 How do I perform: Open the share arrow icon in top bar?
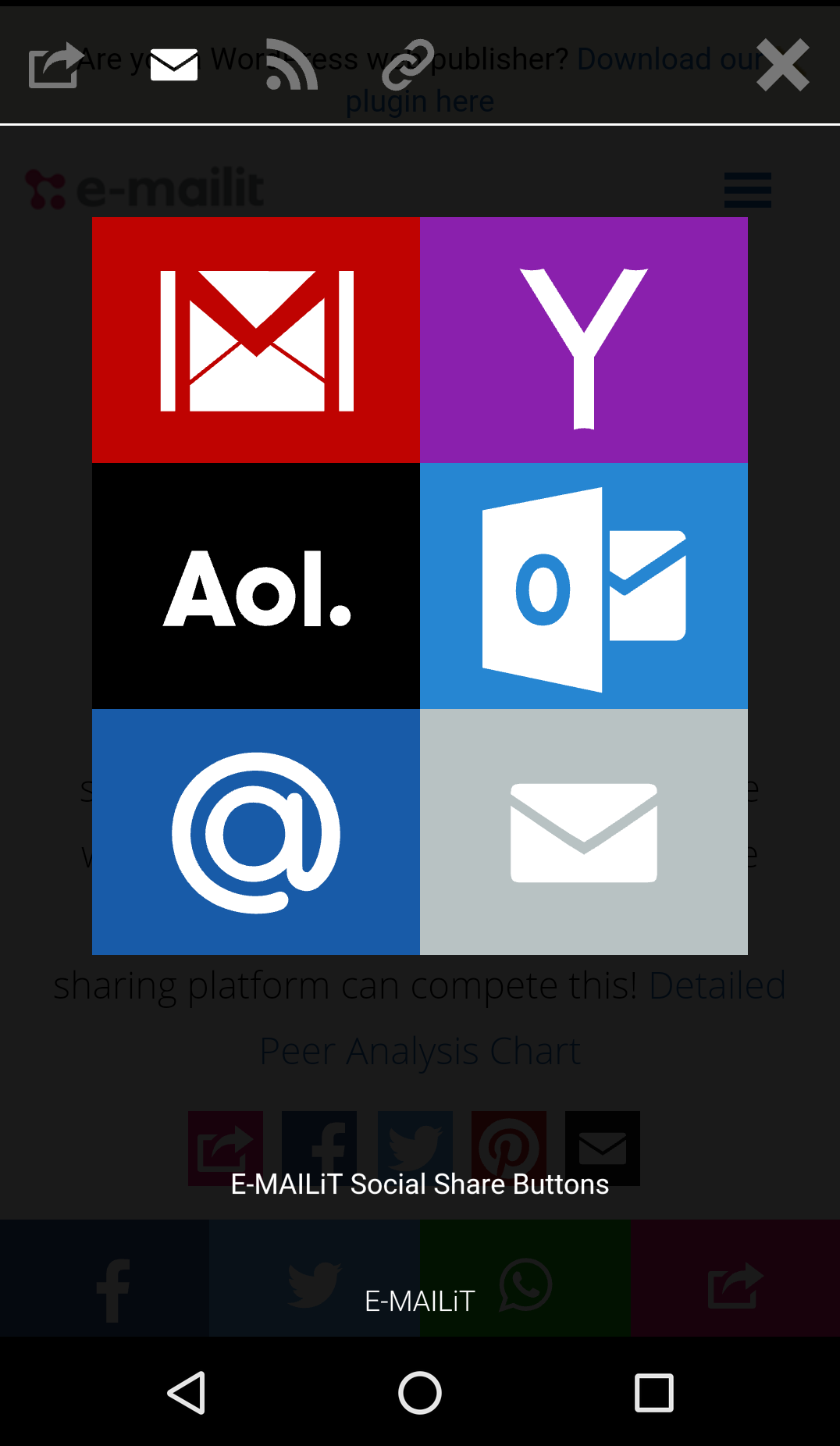(x=55, y=65)
